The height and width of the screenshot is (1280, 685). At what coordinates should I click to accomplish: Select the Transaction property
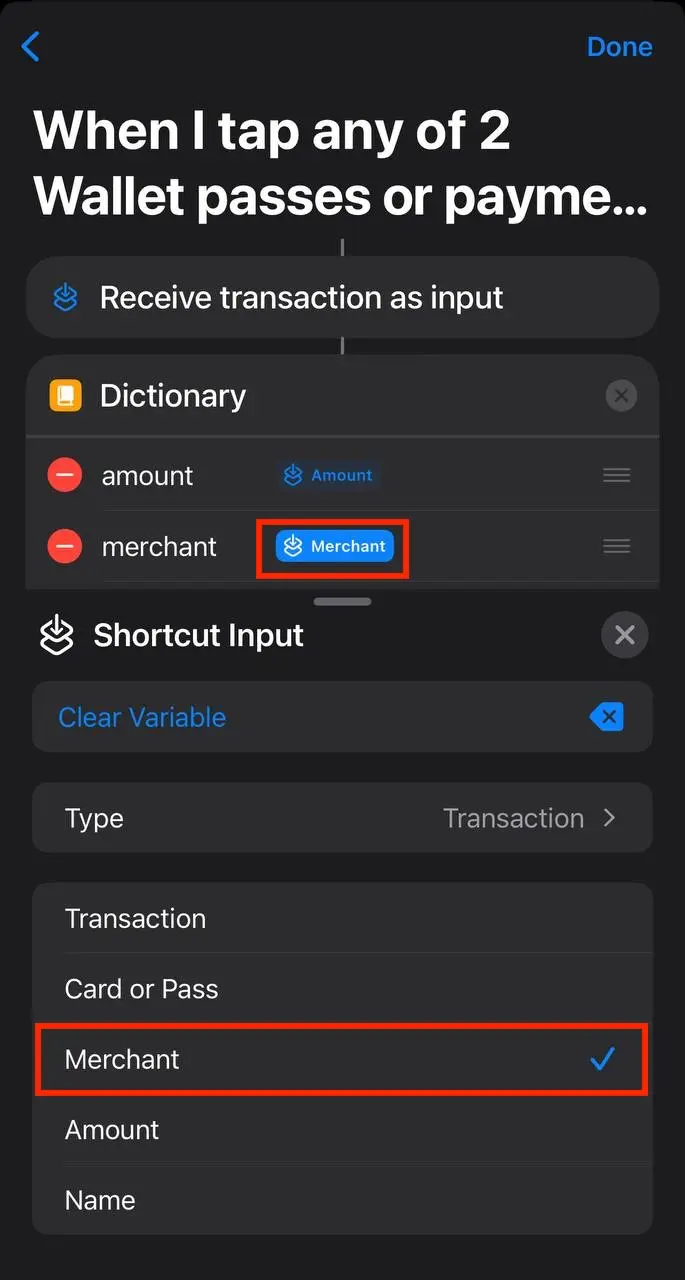point(342,918)
